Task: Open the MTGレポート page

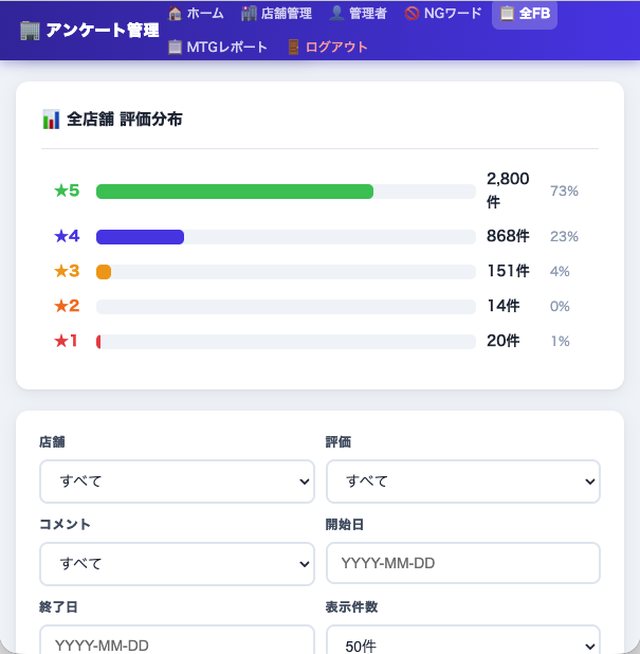Action: (217, 47)
